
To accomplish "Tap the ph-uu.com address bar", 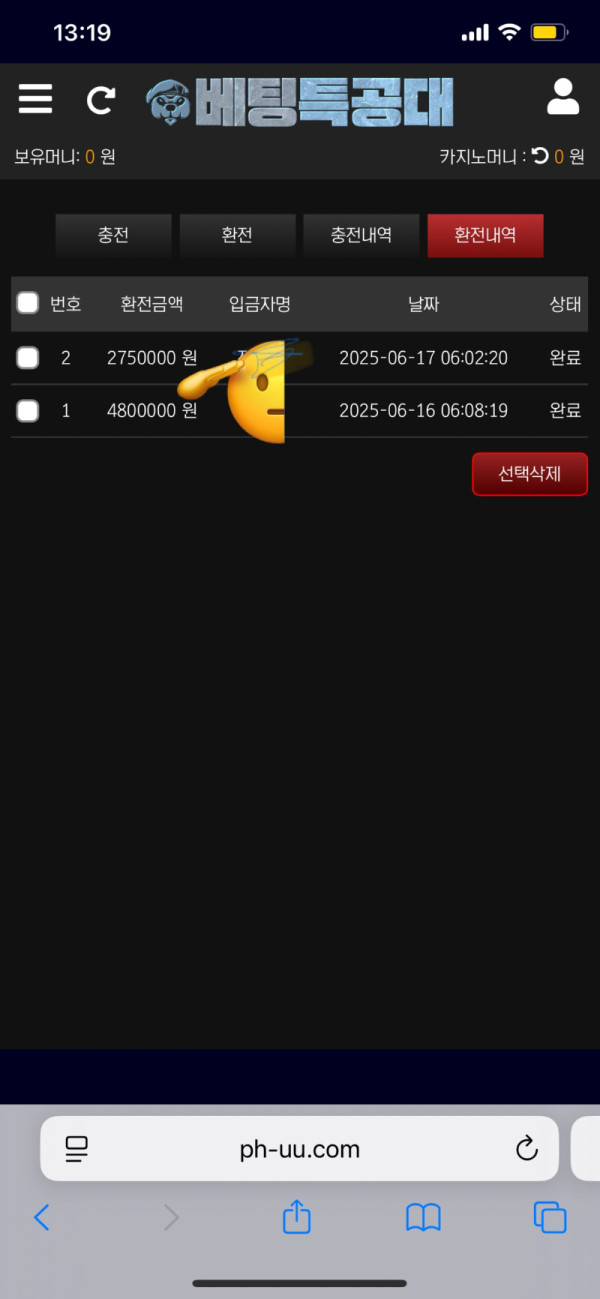I will (300, 1149).
